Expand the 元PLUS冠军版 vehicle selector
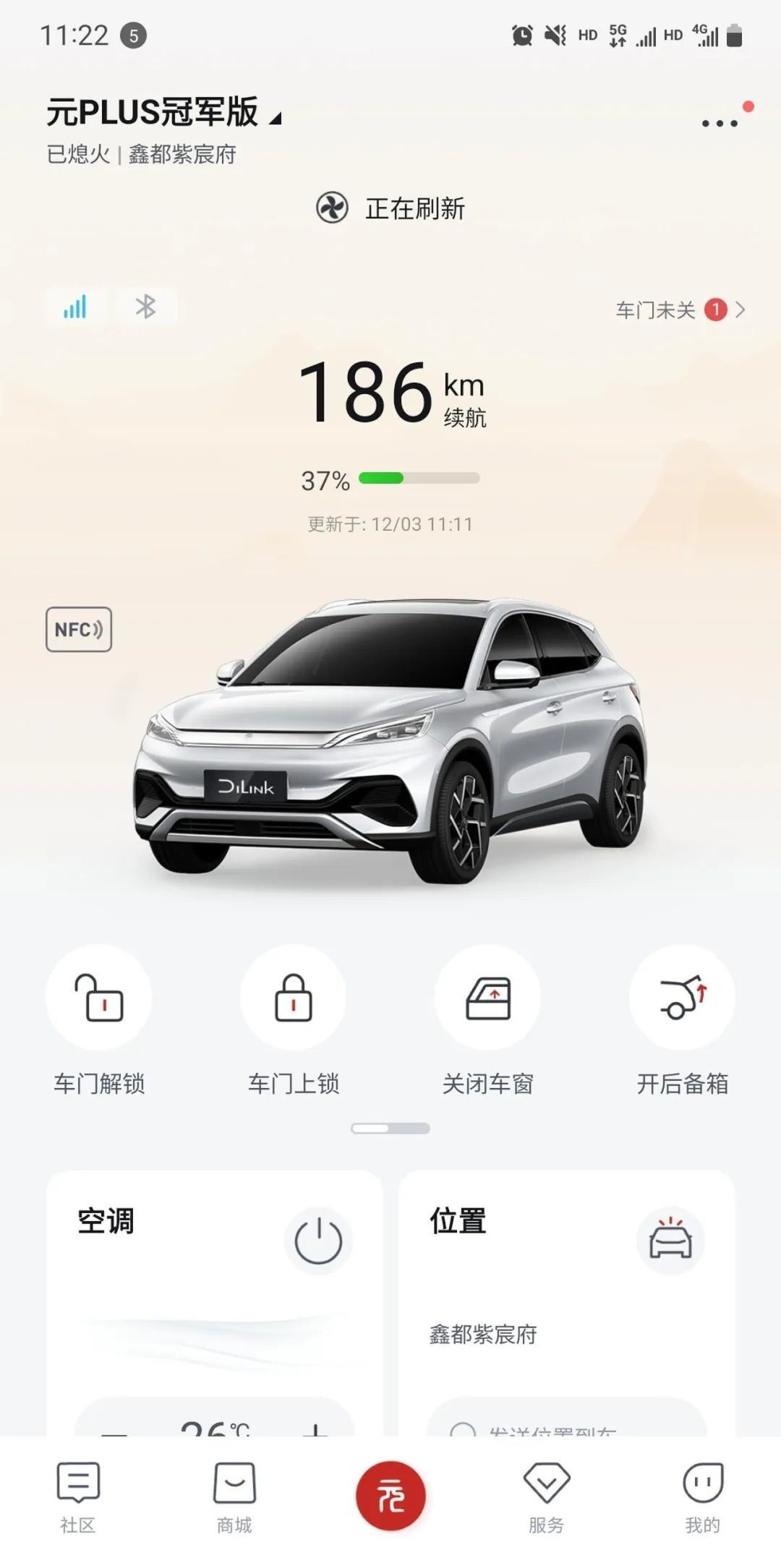 (165, 113)
